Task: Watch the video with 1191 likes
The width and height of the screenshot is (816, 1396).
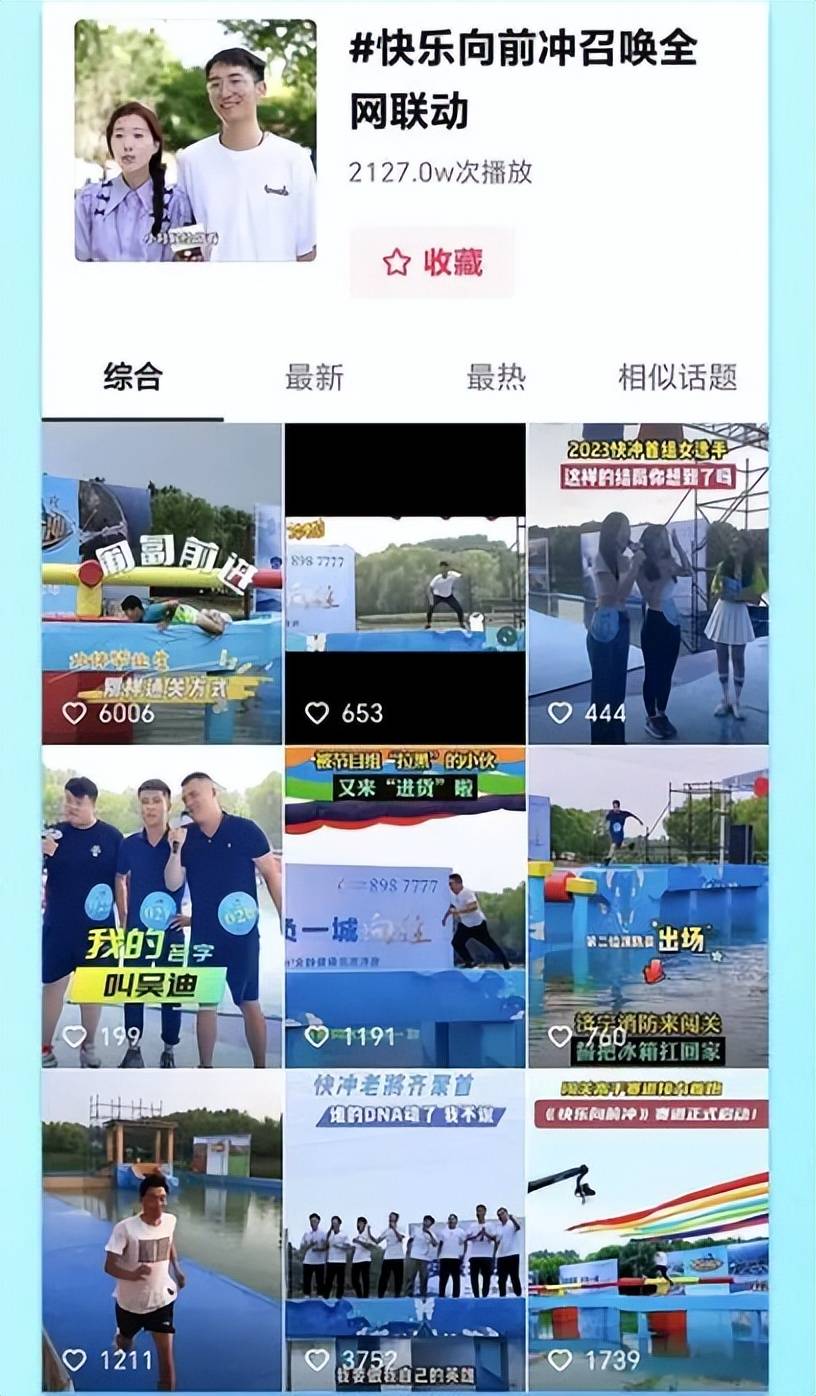Action: pyautogui.click(x=405, y=907)
